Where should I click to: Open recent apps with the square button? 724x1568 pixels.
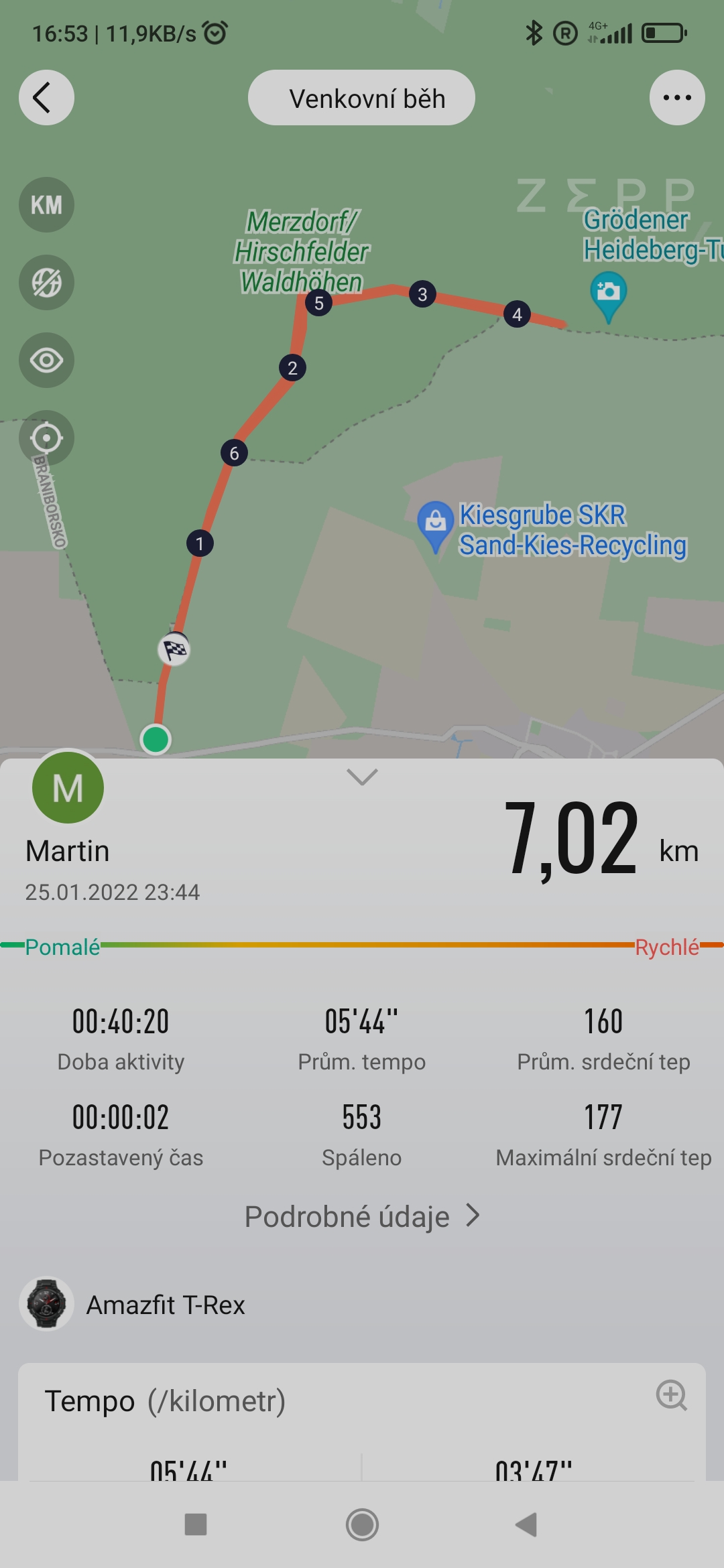[x=196, y=1525]
